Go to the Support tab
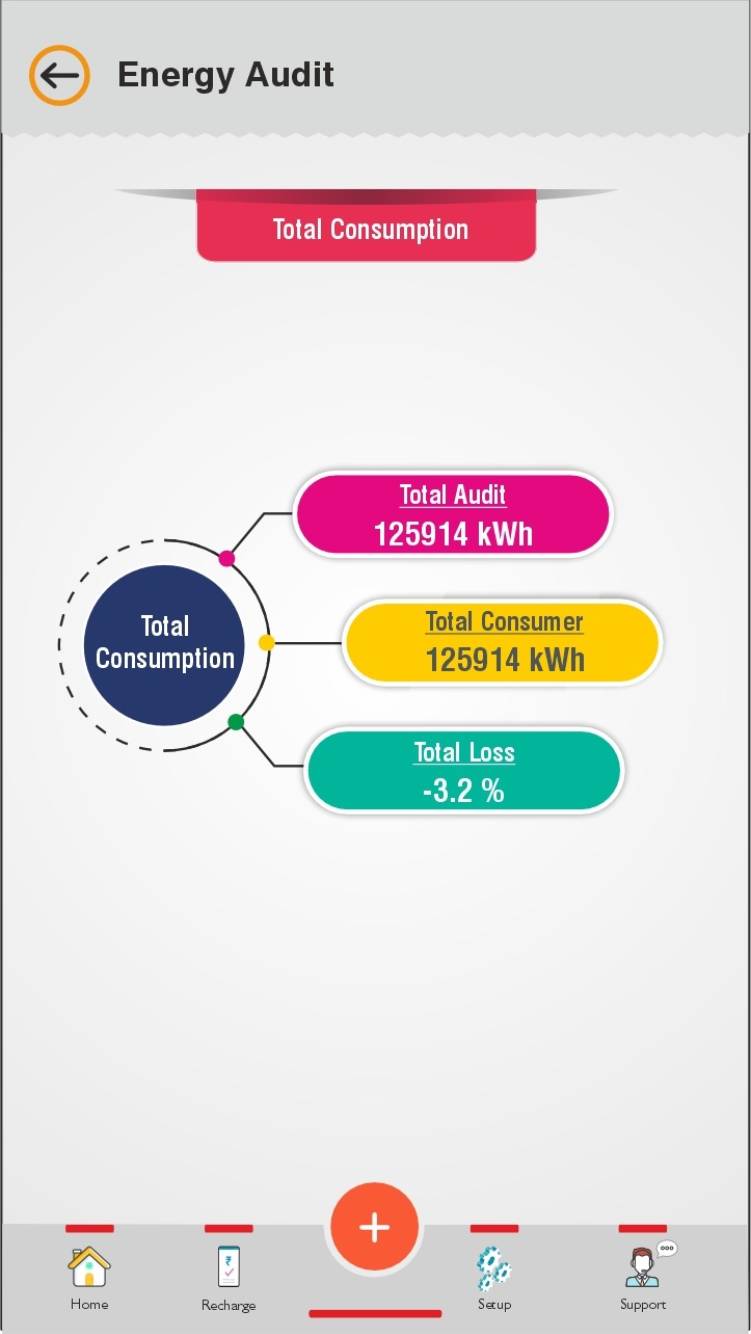The height and width of the screenshot is (1334, 751). (642, 1277)
